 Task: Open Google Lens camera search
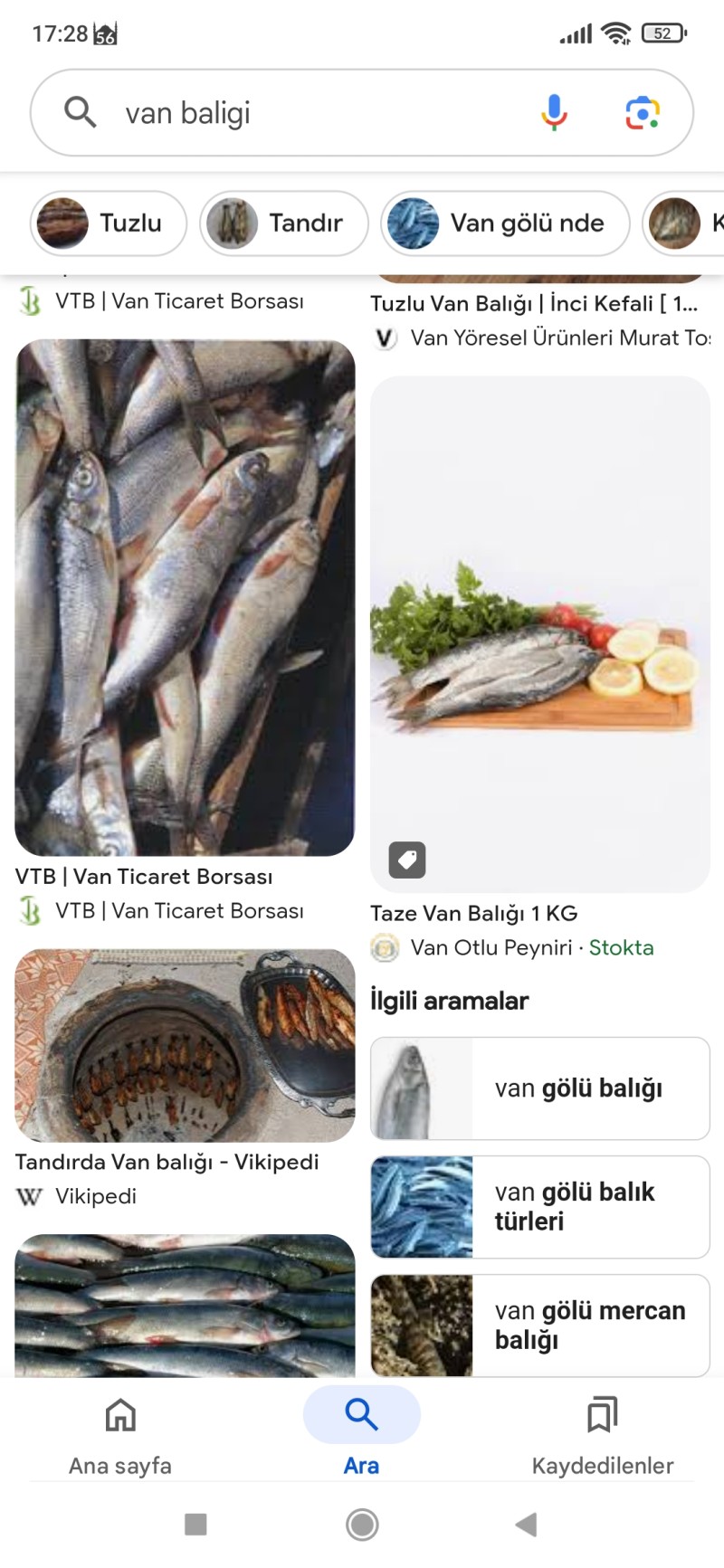[x=643, y=113]
